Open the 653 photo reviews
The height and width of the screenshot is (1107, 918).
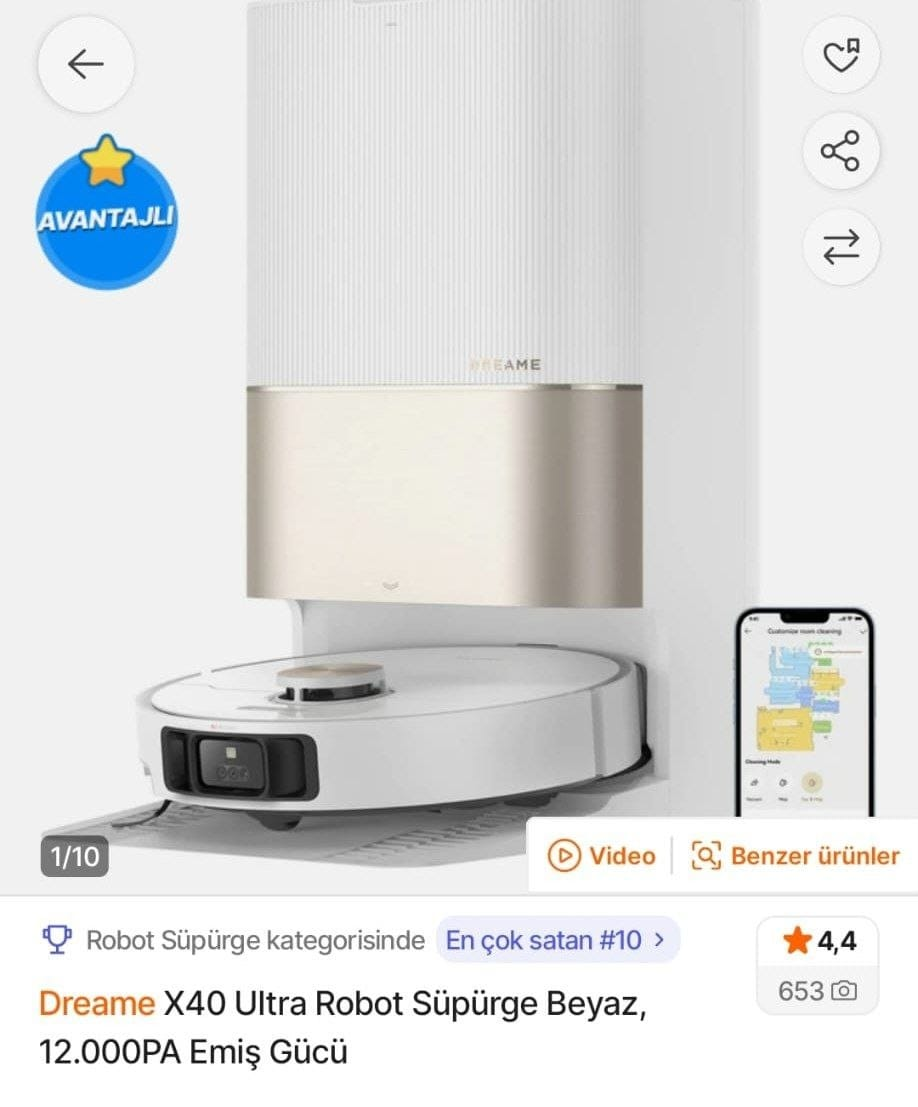point(817,991)
